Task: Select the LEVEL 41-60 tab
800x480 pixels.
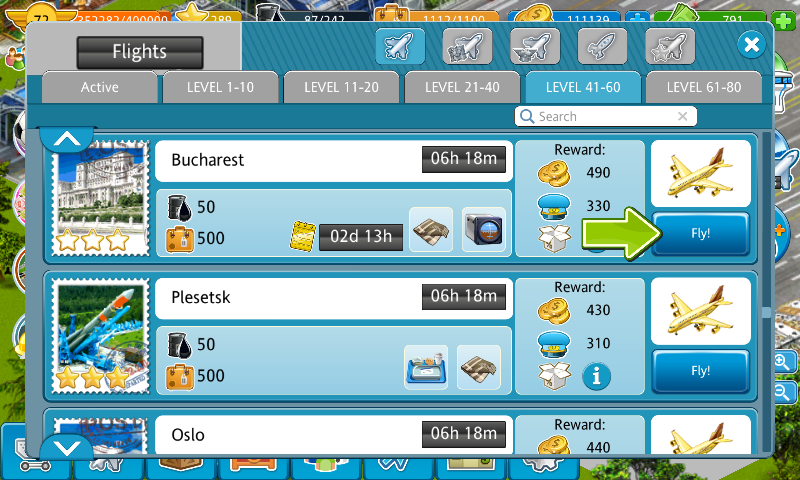Action: 583,87
